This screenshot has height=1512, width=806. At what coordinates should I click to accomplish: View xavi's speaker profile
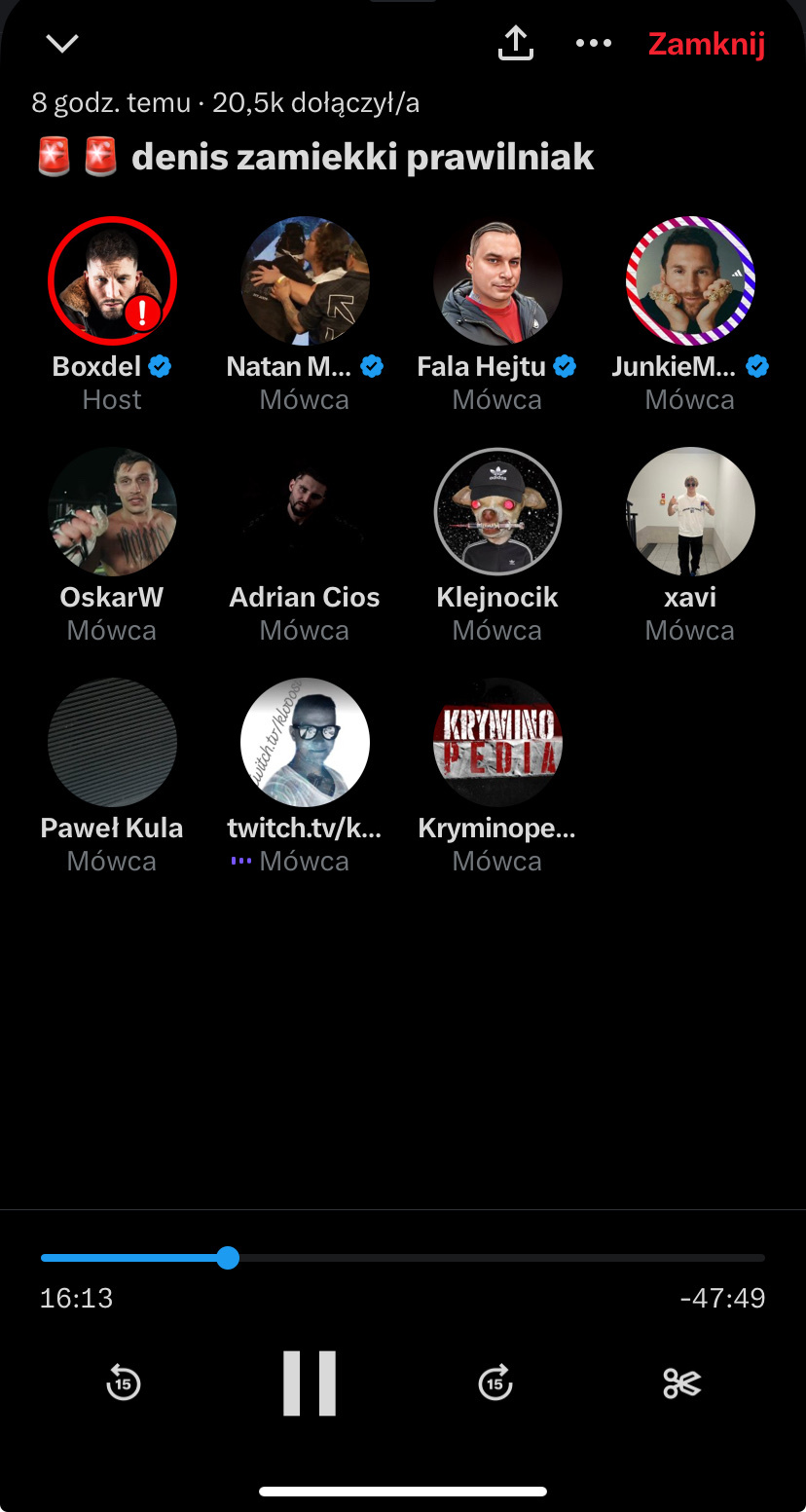(x=690, y=511)
